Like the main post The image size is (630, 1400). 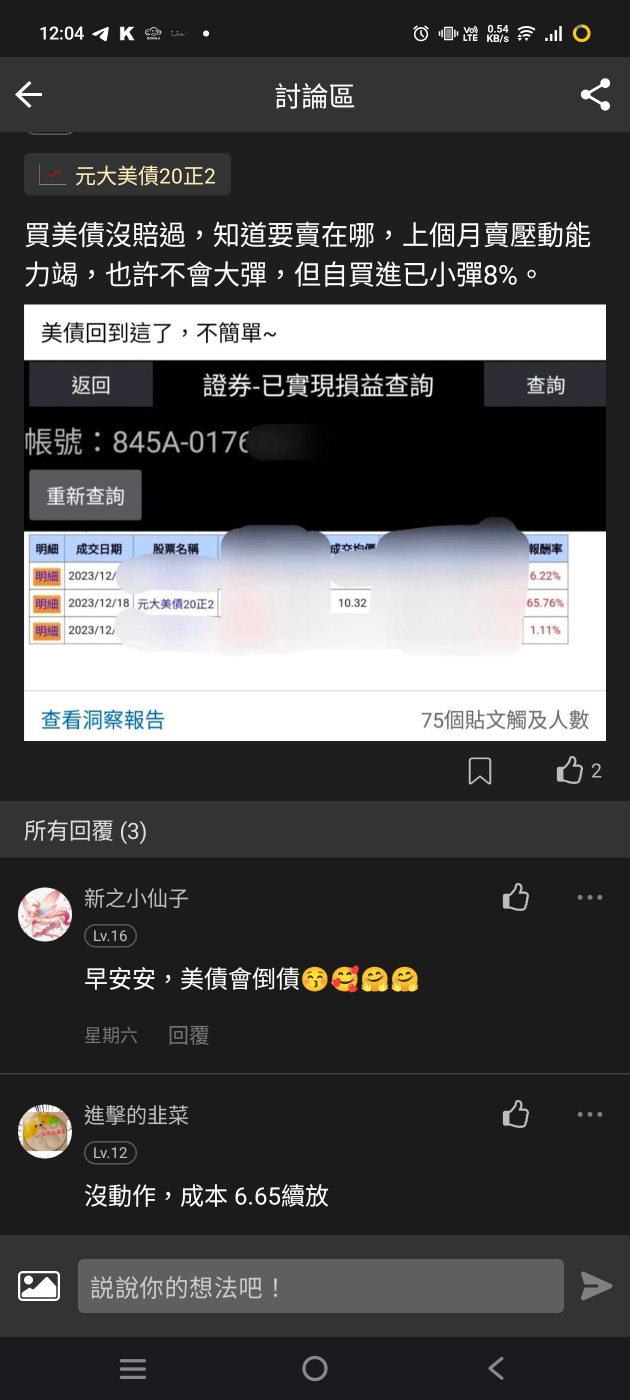pos(570,770)
